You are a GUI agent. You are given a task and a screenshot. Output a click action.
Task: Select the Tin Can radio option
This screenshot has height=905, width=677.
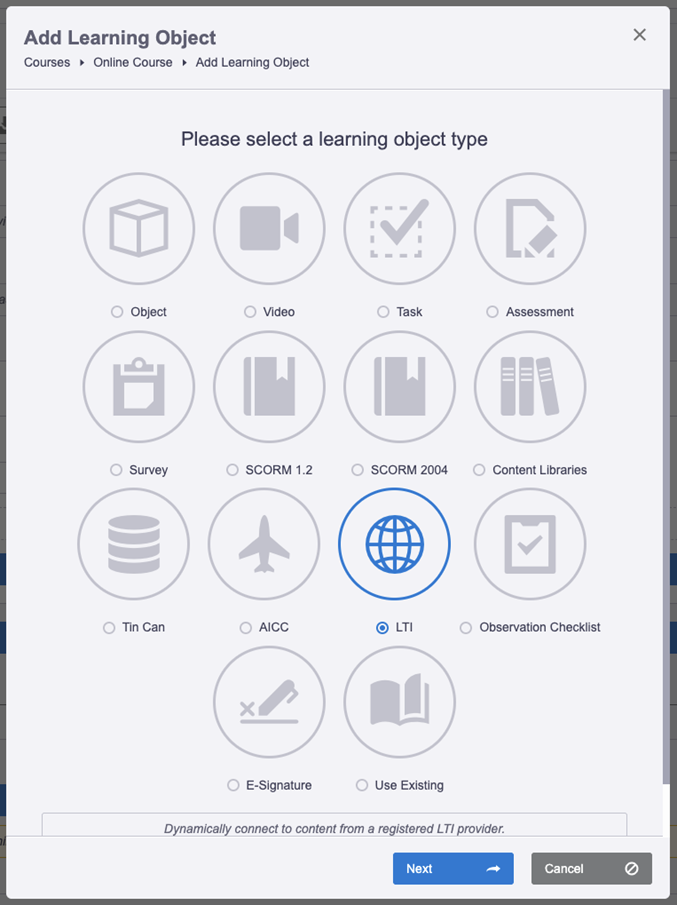[109, 628]
